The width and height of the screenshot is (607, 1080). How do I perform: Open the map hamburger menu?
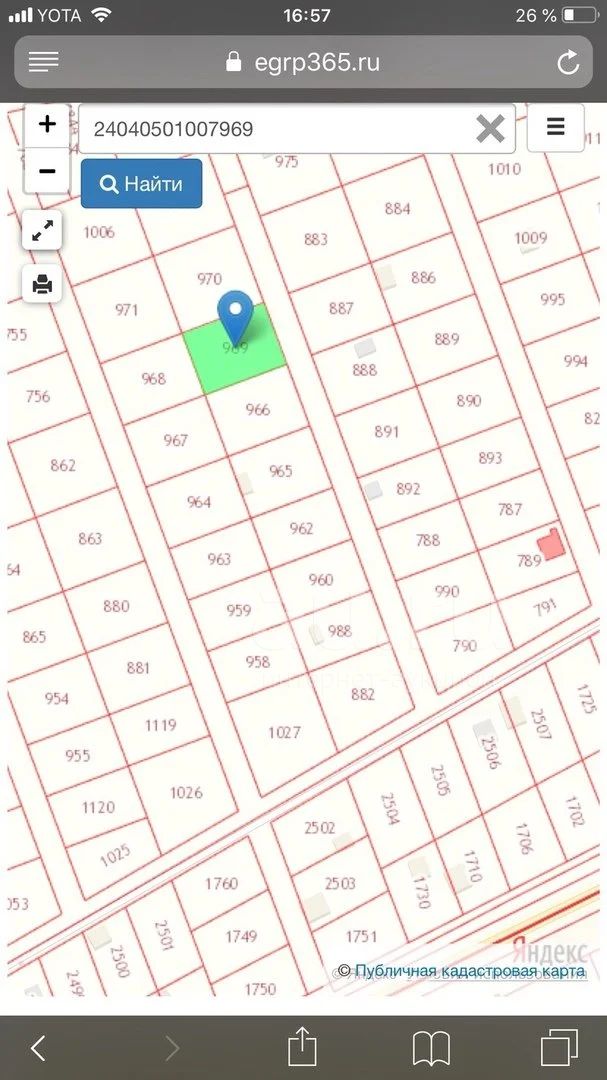[555, 127]
